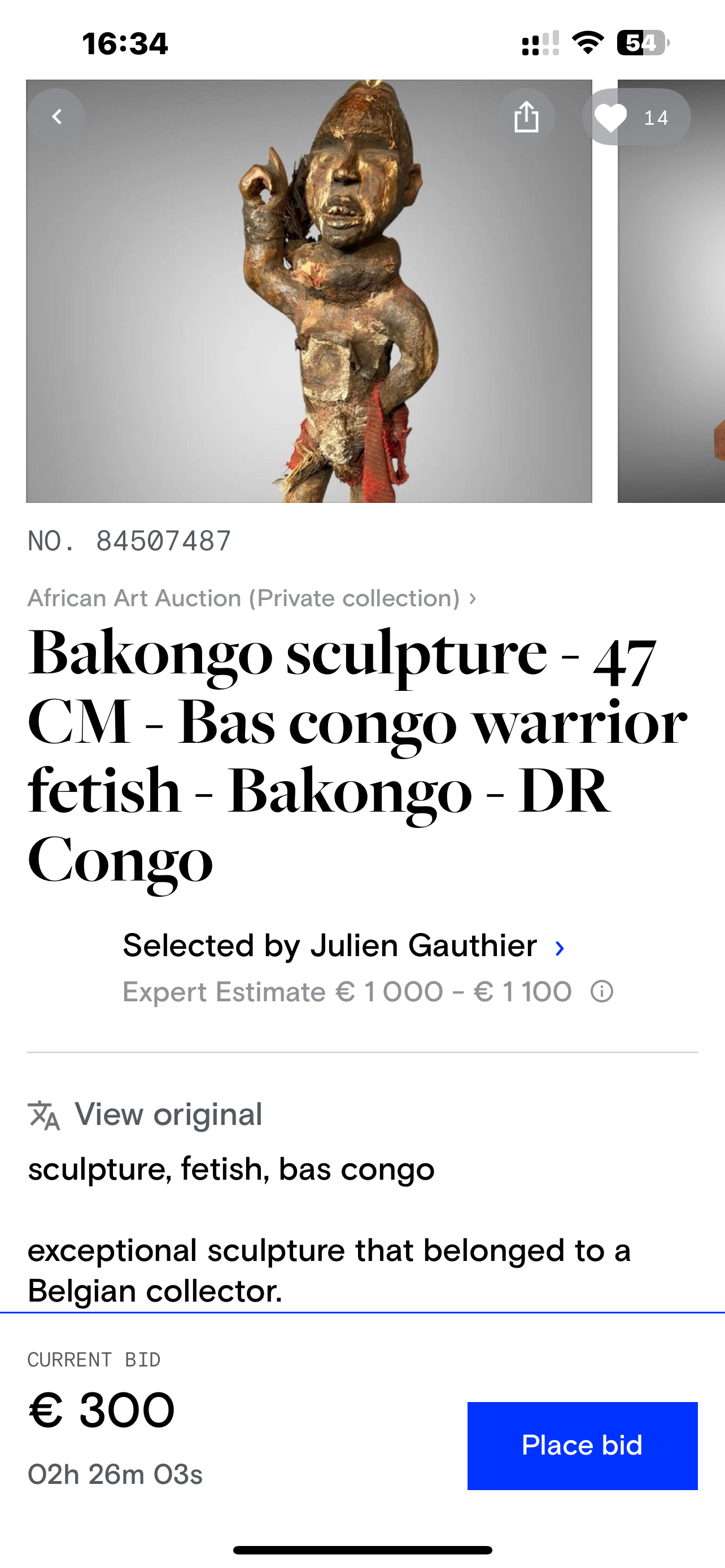Show expert estimate info
This screenshot has height=1568, width=725.
(x=601, y=992)
